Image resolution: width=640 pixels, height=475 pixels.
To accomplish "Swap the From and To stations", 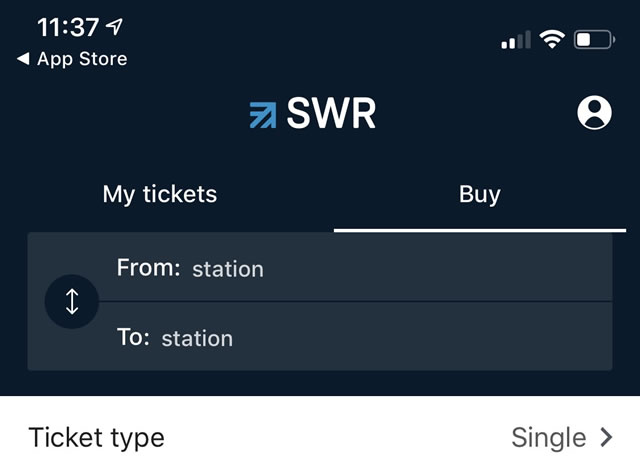I will [x=72, y=301].
